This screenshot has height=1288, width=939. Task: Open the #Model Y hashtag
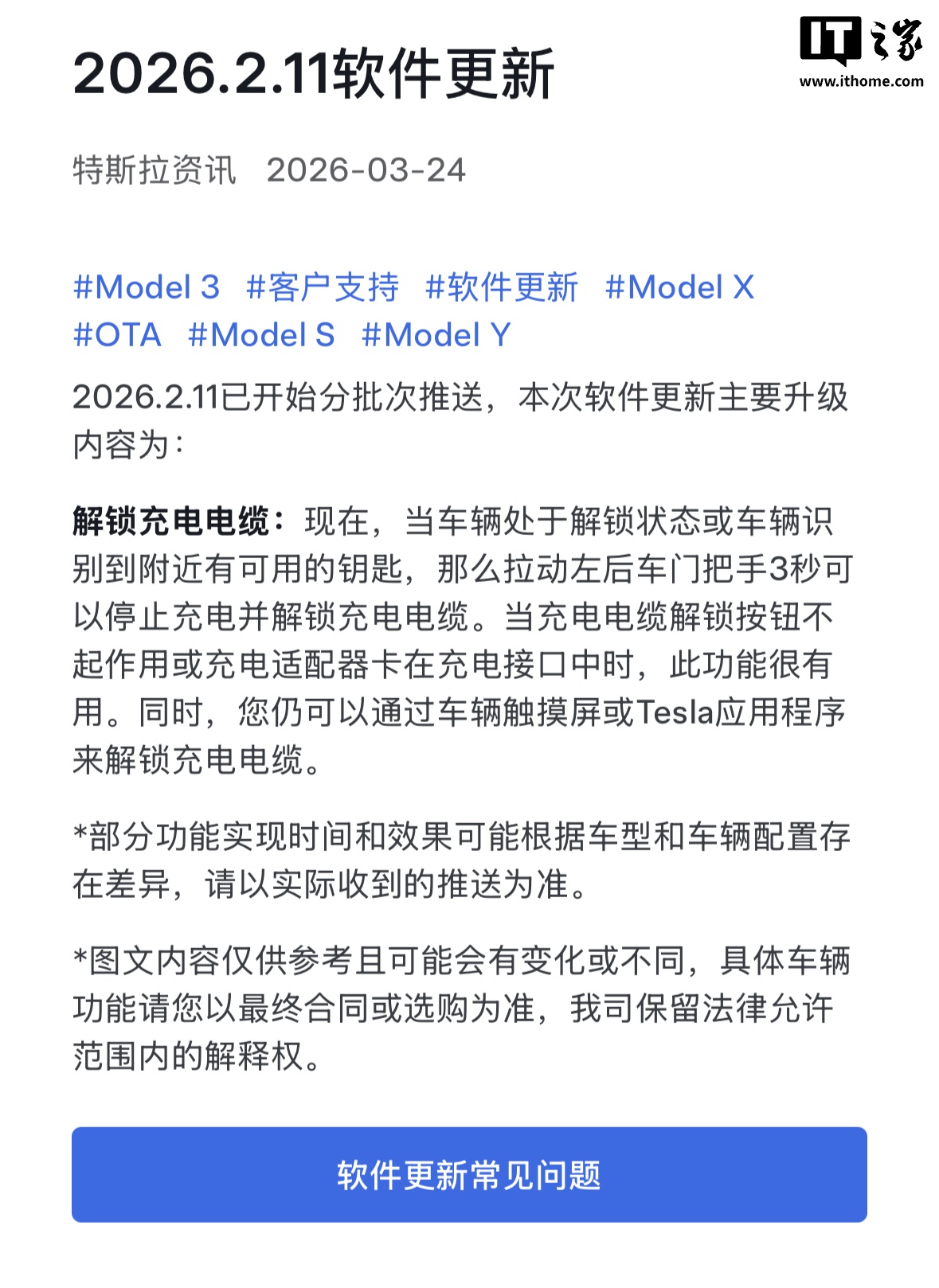click(x=436, y=335)
